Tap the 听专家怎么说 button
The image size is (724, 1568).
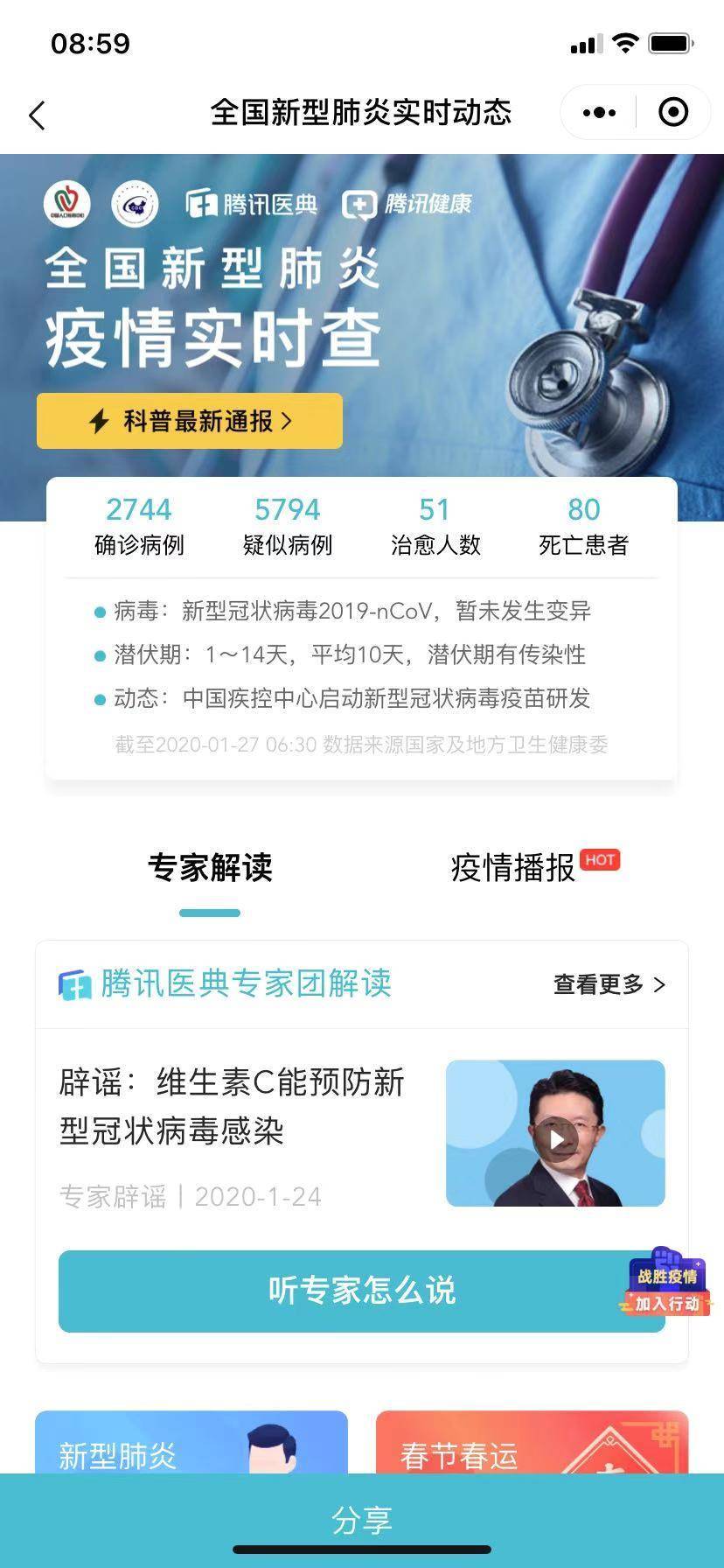coord(362,1291)
